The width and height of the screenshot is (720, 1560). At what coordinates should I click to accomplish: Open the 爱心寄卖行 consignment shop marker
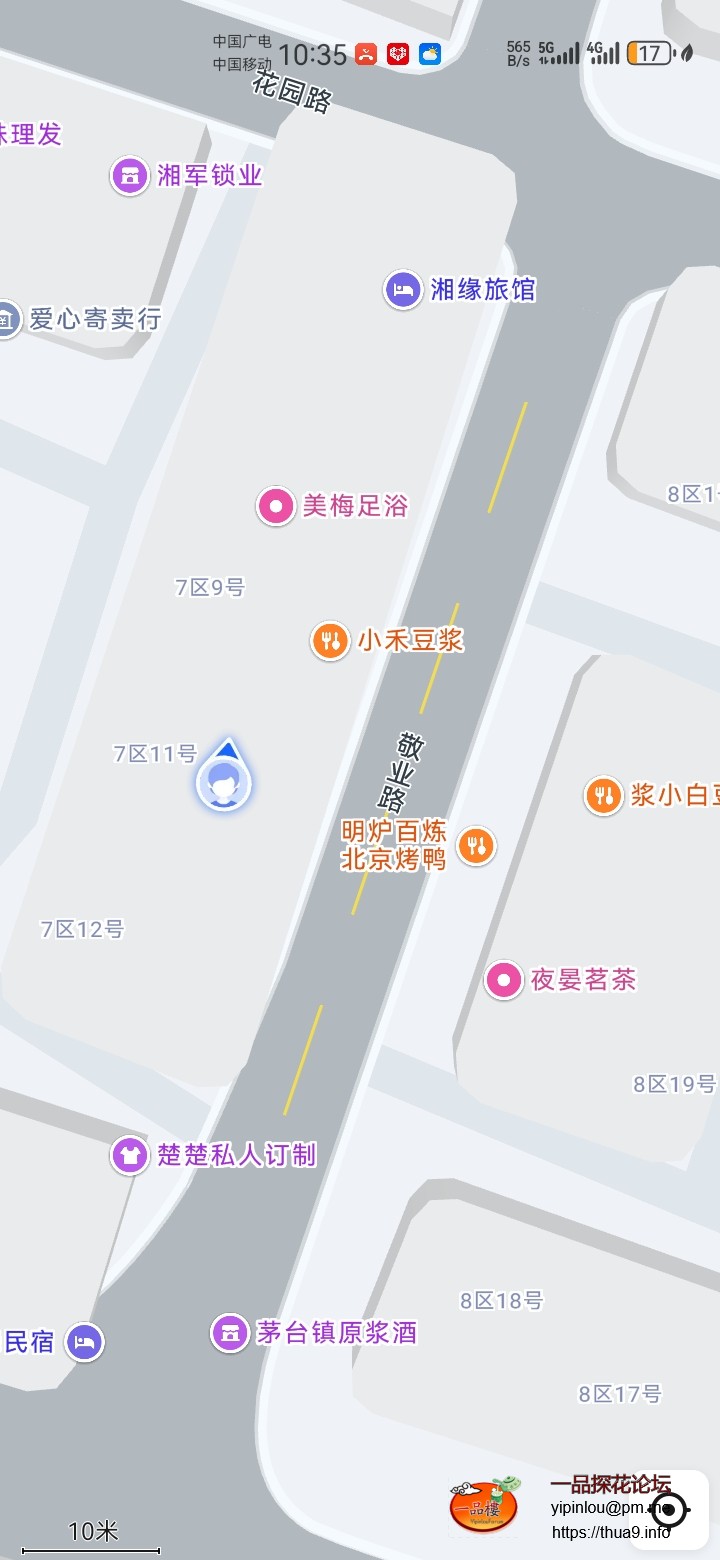[8, 318]
